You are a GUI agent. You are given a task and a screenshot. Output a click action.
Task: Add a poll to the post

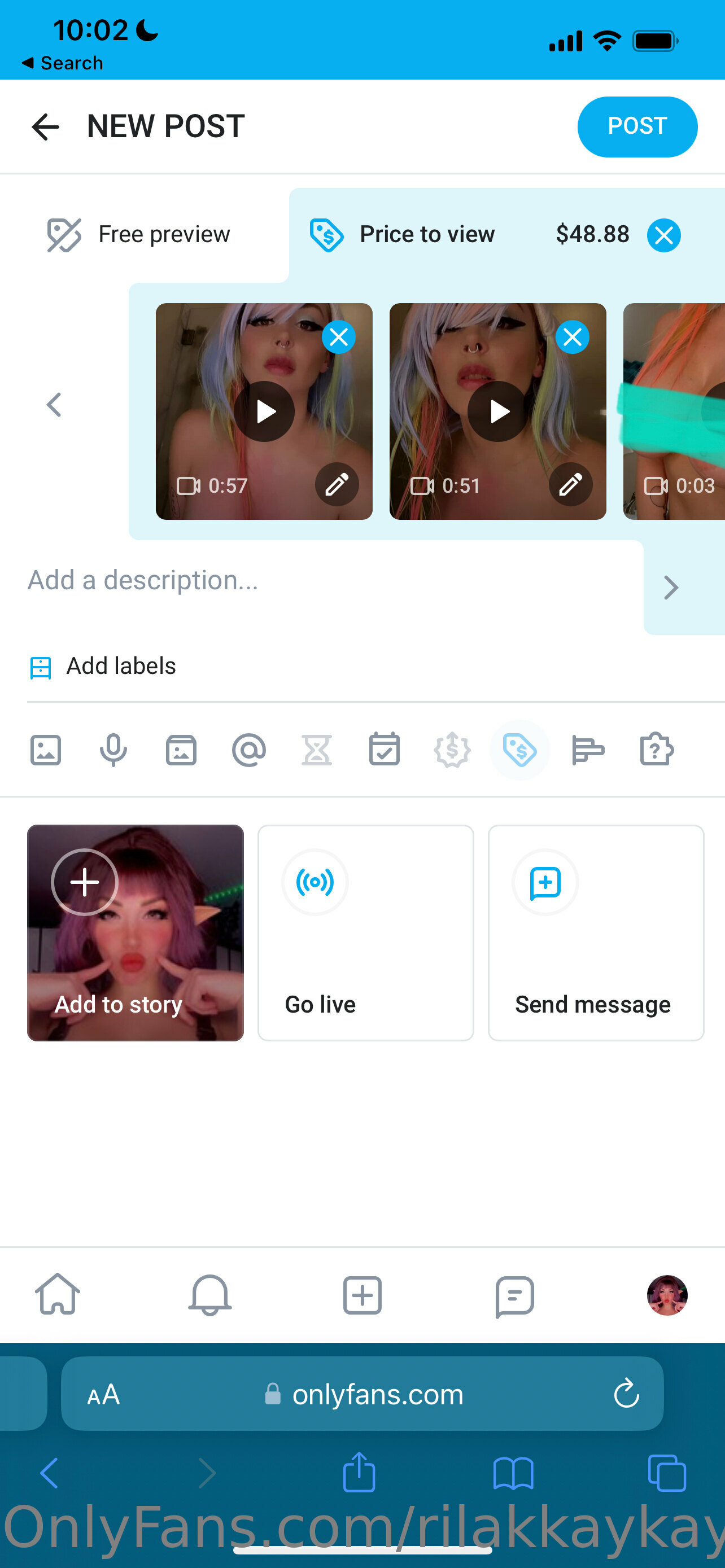point(588,750)
